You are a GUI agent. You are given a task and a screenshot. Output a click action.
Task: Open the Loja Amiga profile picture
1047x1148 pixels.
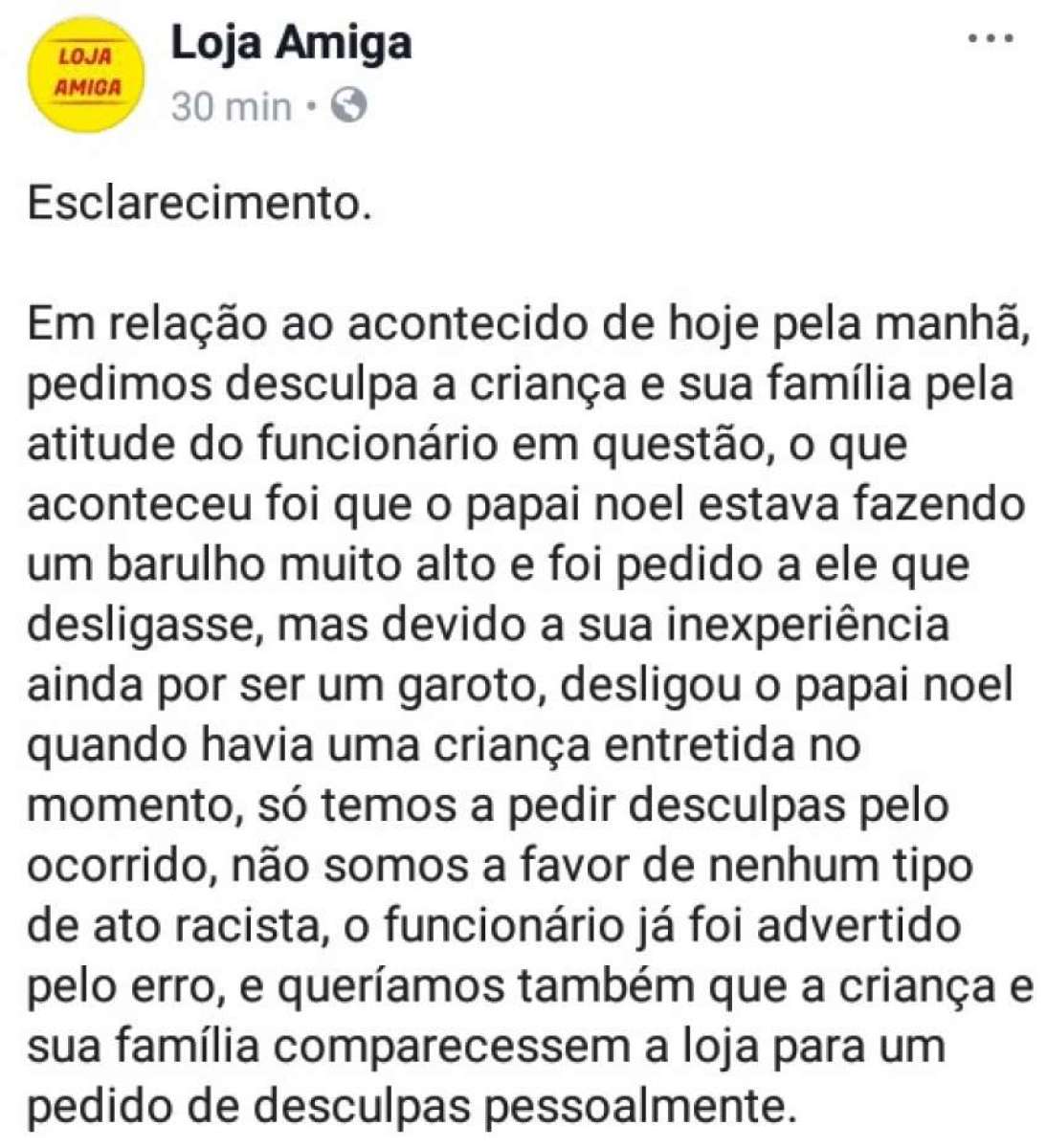coord(88,72)
